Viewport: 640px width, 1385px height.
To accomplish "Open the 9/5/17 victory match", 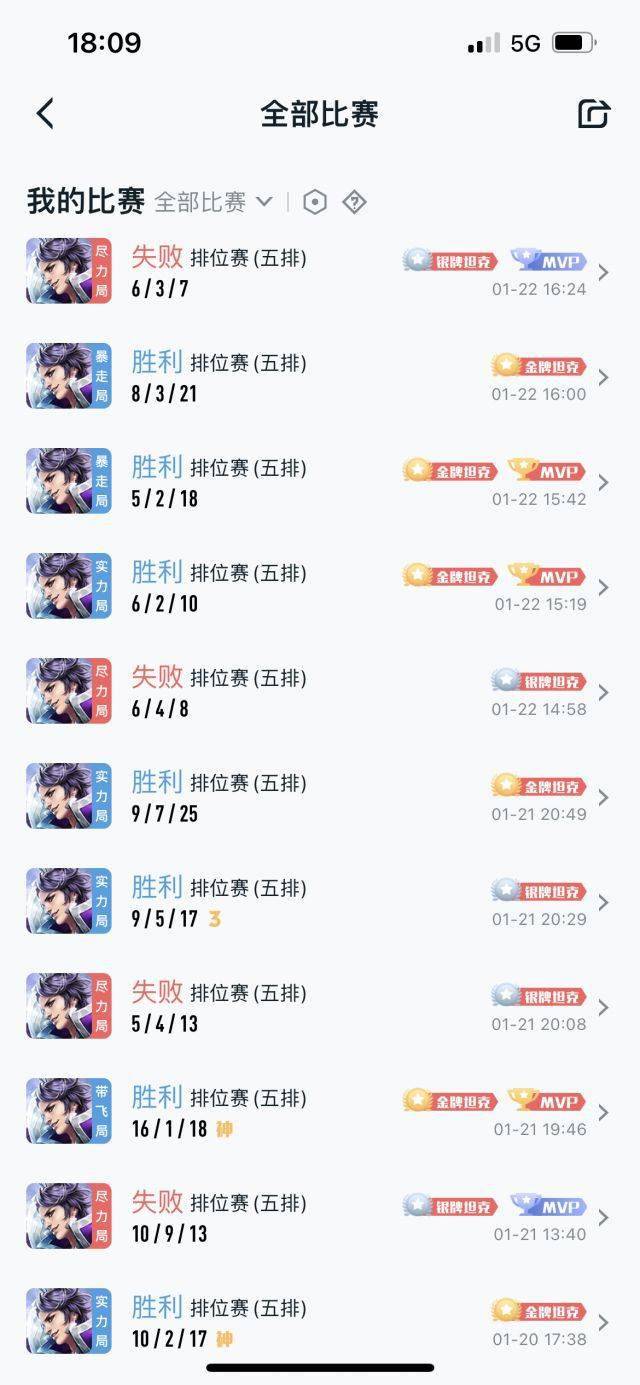I will point(320,902).
